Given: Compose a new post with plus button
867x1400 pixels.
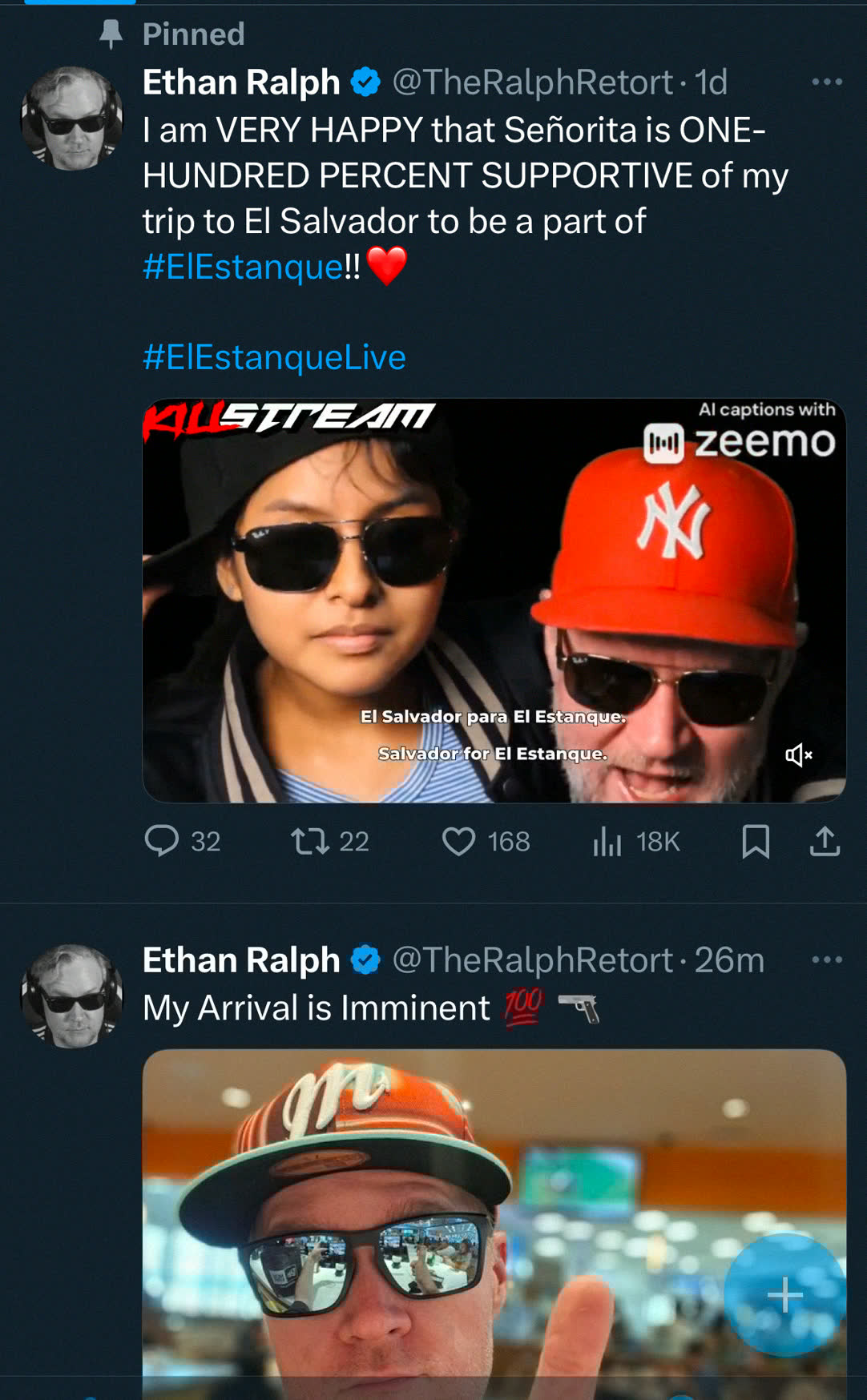Looking at the screenshot, I should tap(784, 1294).
